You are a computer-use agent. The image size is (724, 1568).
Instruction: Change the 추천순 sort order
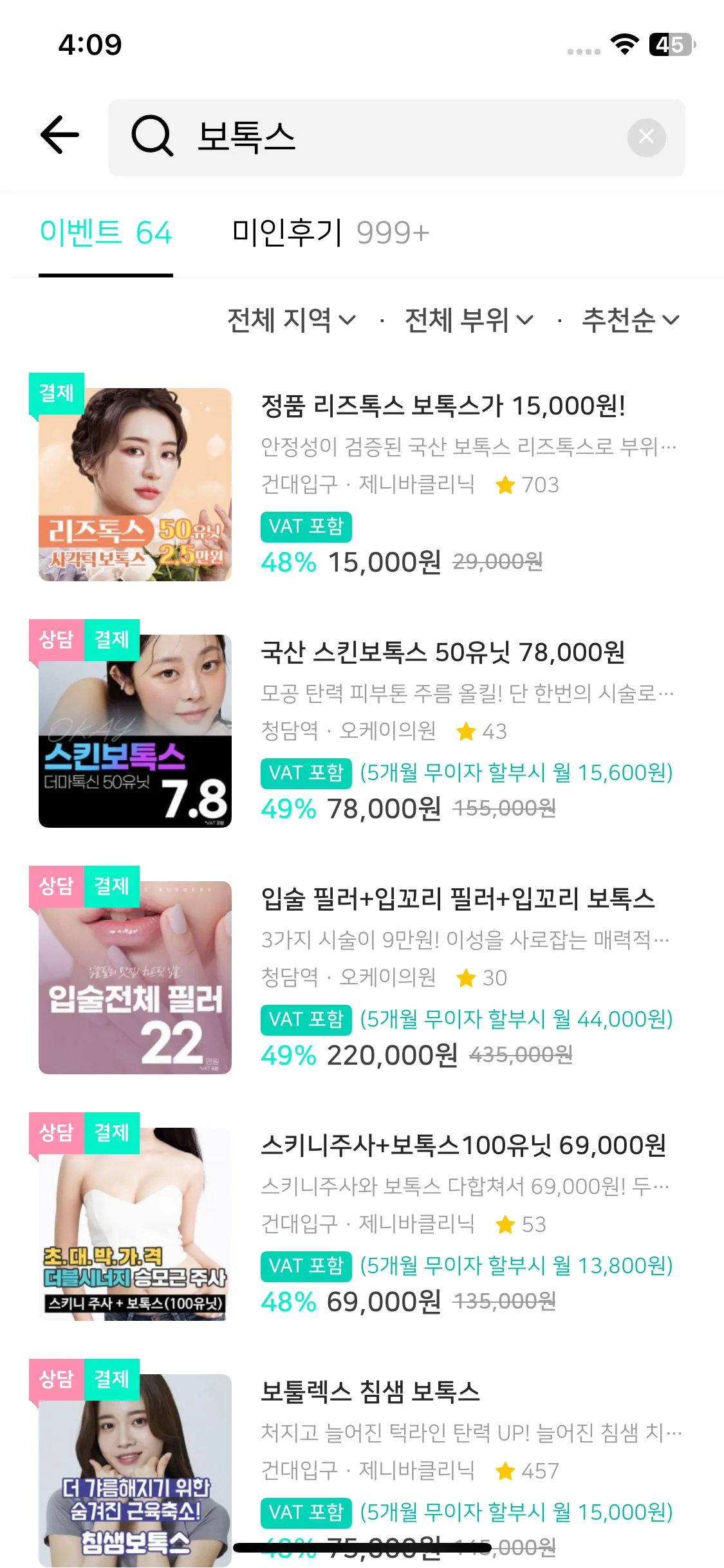click(x=630, y=320)
